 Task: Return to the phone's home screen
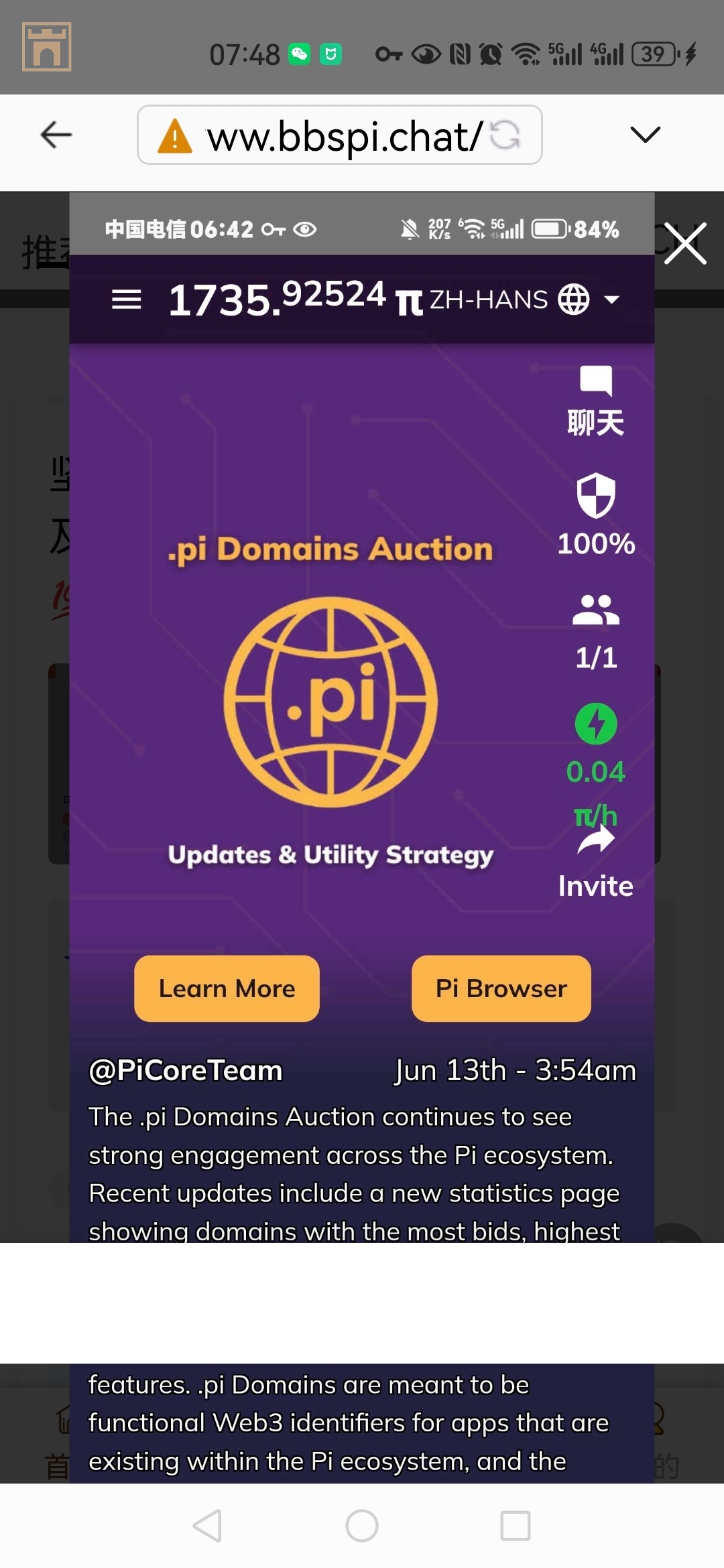[362, 1526]
